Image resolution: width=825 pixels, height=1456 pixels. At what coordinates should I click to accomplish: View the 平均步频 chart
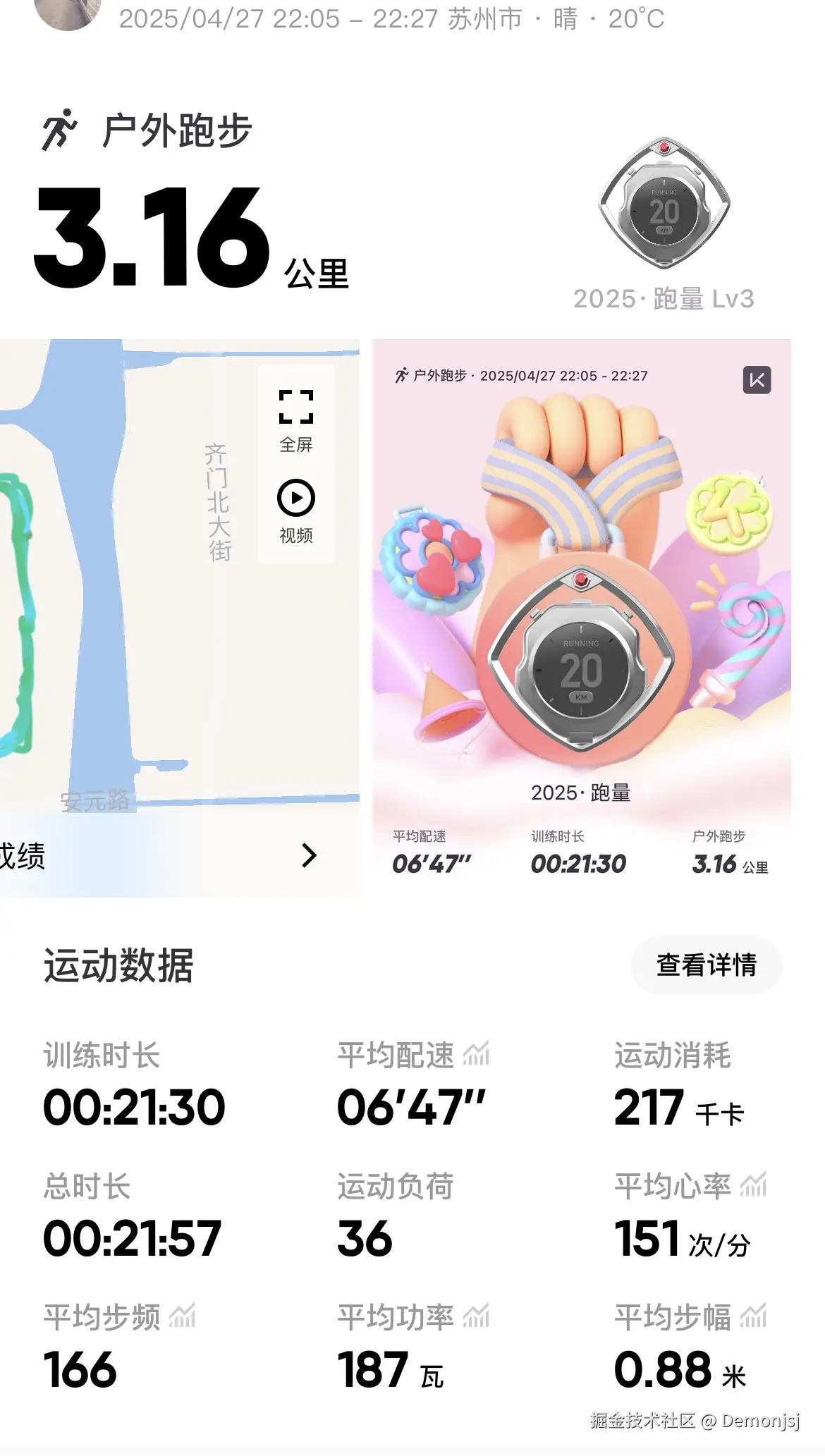(x=182, y=1316)
